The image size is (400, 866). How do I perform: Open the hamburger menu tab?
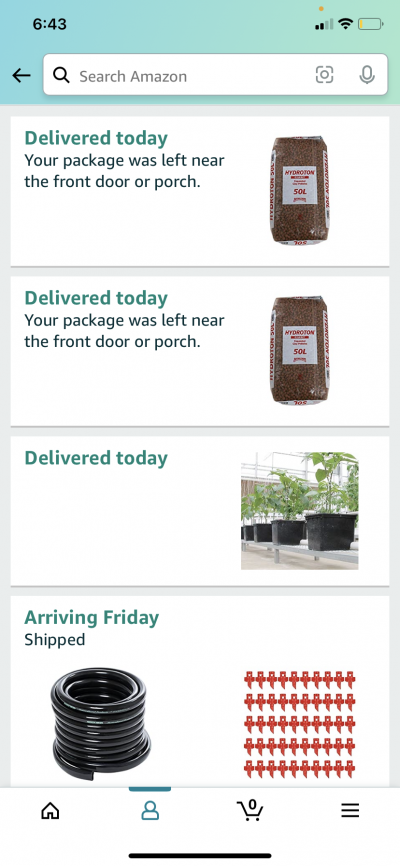pyautogui.click(x=350, y=810)
